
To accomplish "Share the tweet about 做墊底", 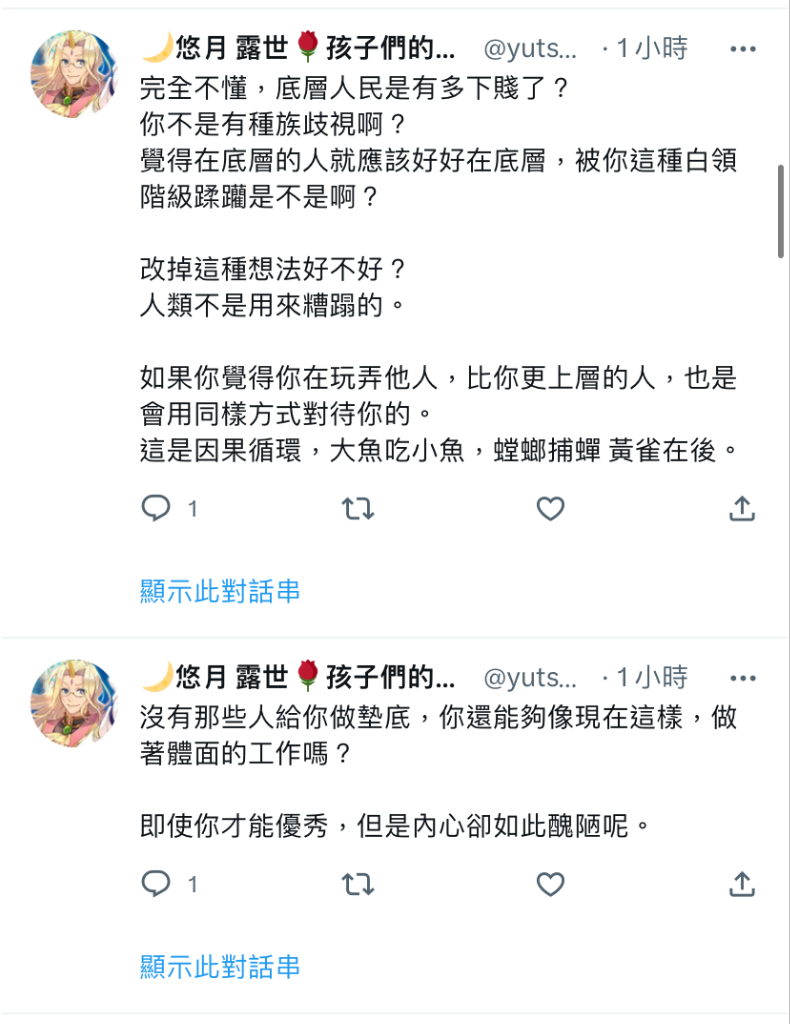I will 741,884.
